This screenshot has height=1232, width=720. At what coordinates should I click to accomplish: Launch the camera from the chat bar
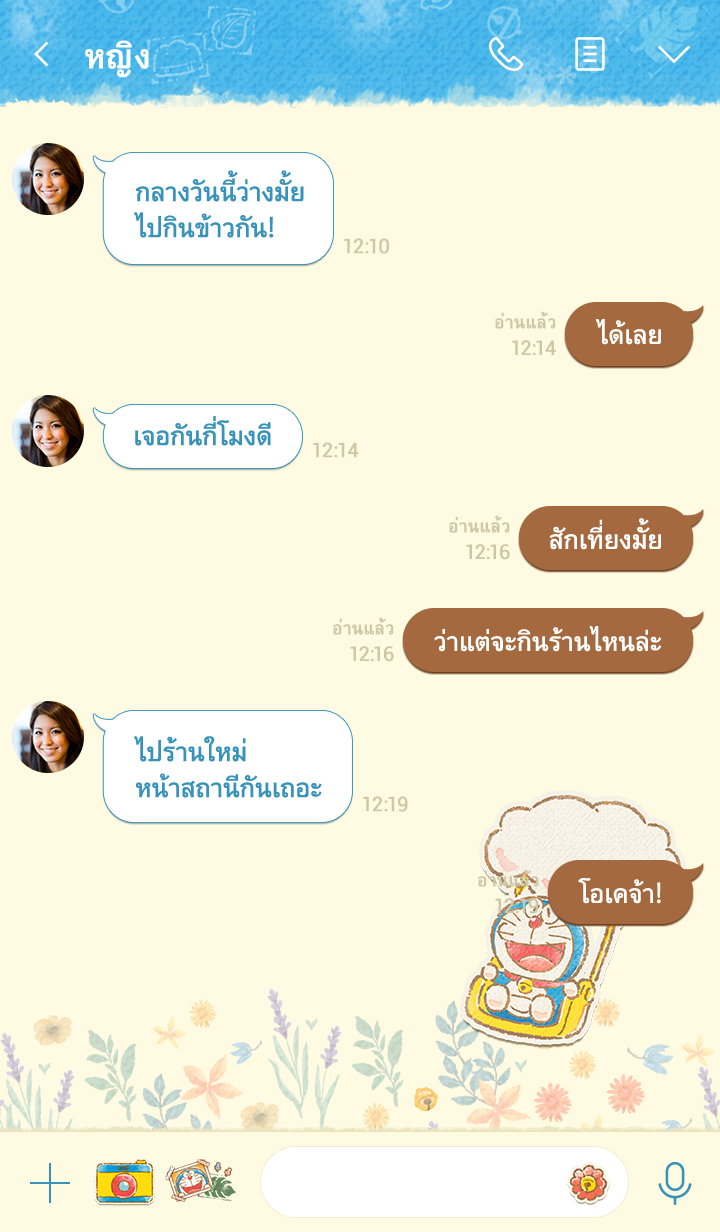[125, 1183]
